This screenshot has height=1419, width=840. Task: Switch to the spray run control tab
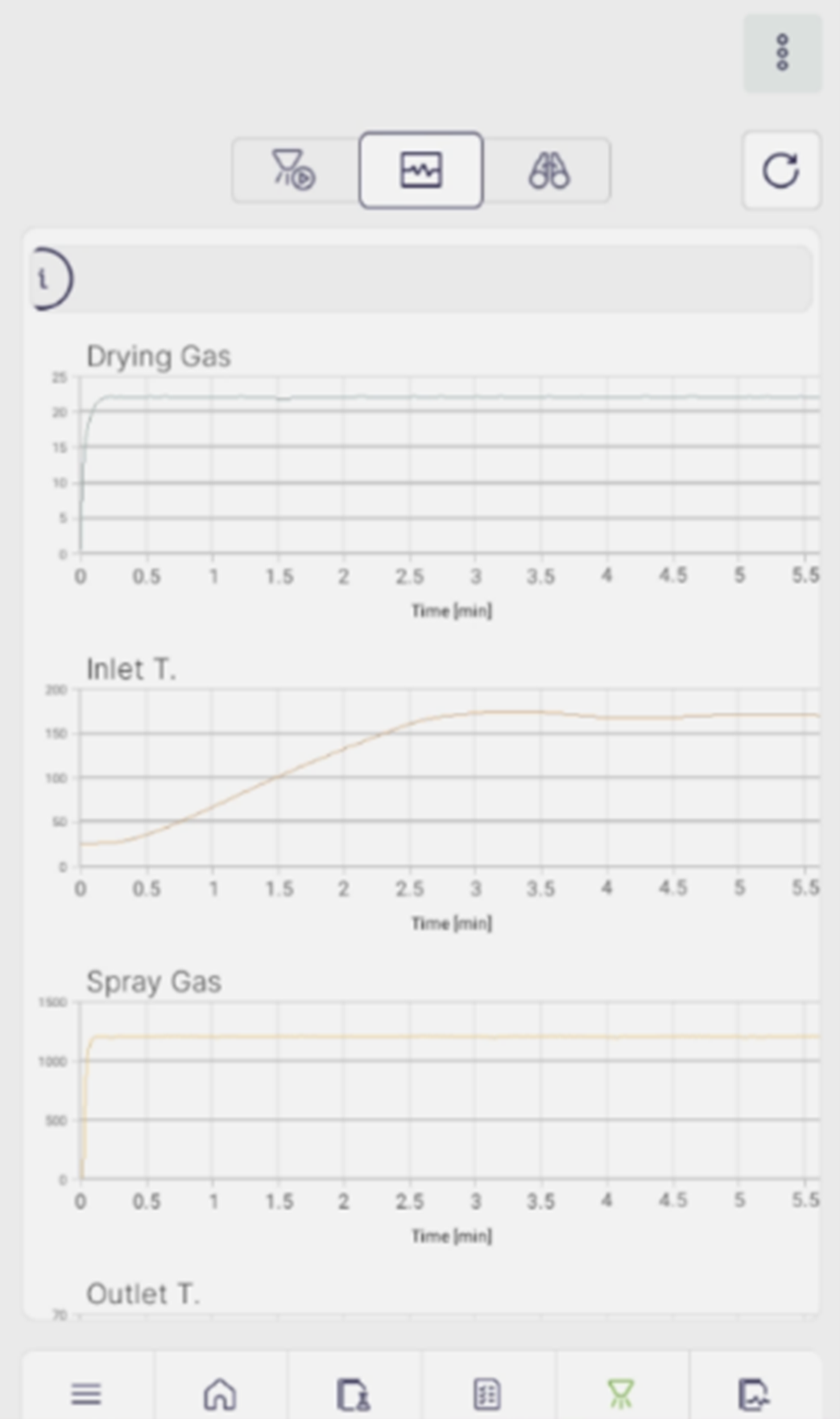point(294,170)
